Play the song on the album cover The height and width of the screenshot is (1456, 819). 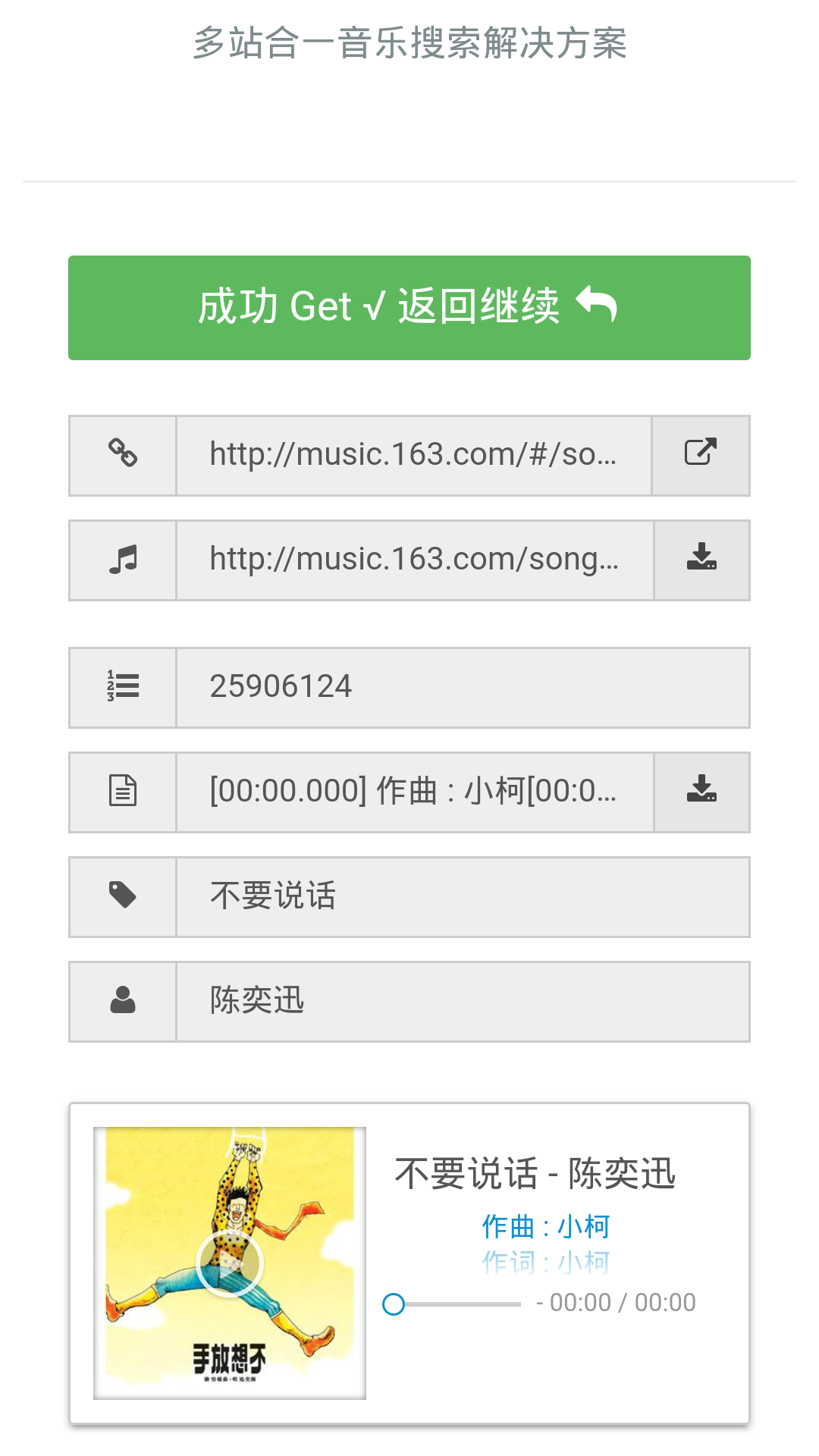(230, 1263)
